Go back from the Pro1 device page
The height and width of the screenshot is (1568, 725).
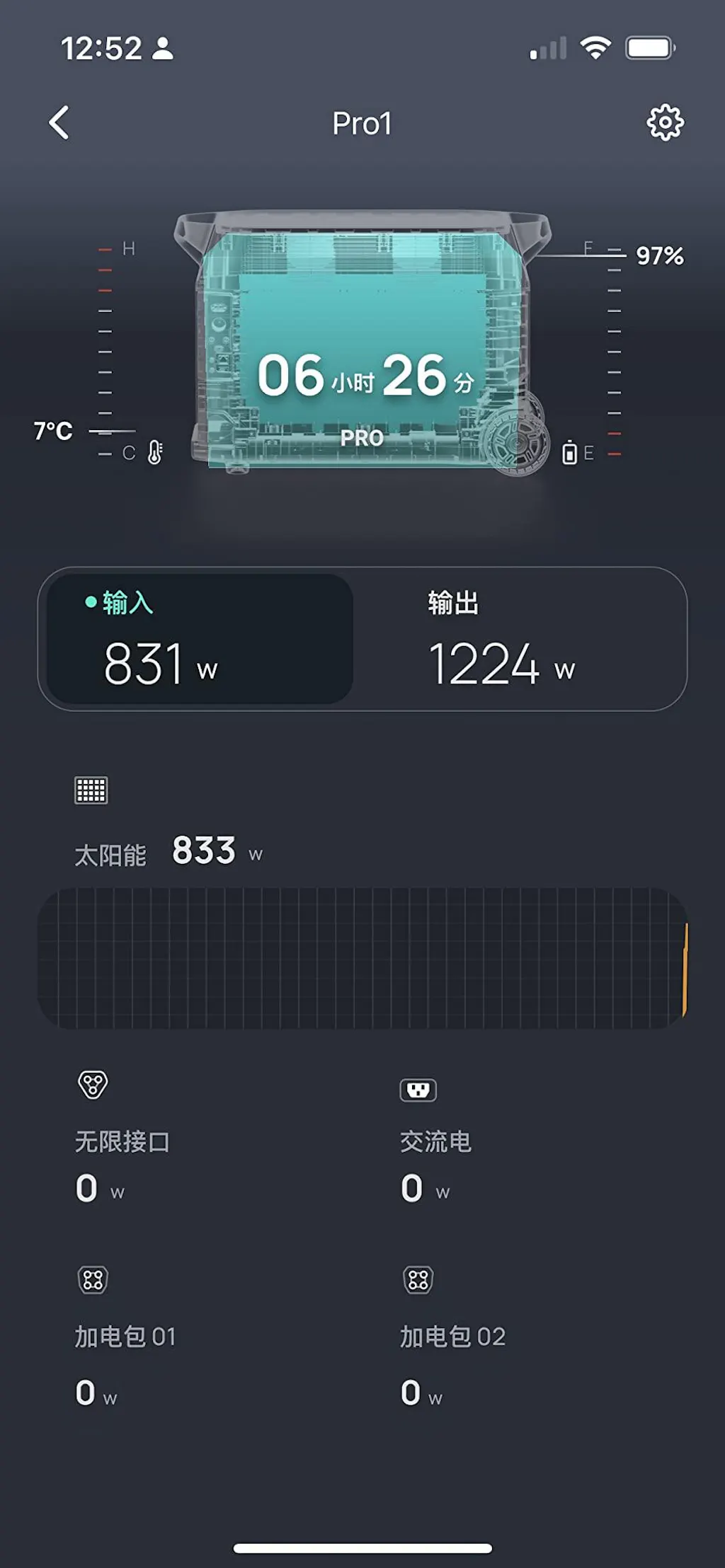point(59,123)
